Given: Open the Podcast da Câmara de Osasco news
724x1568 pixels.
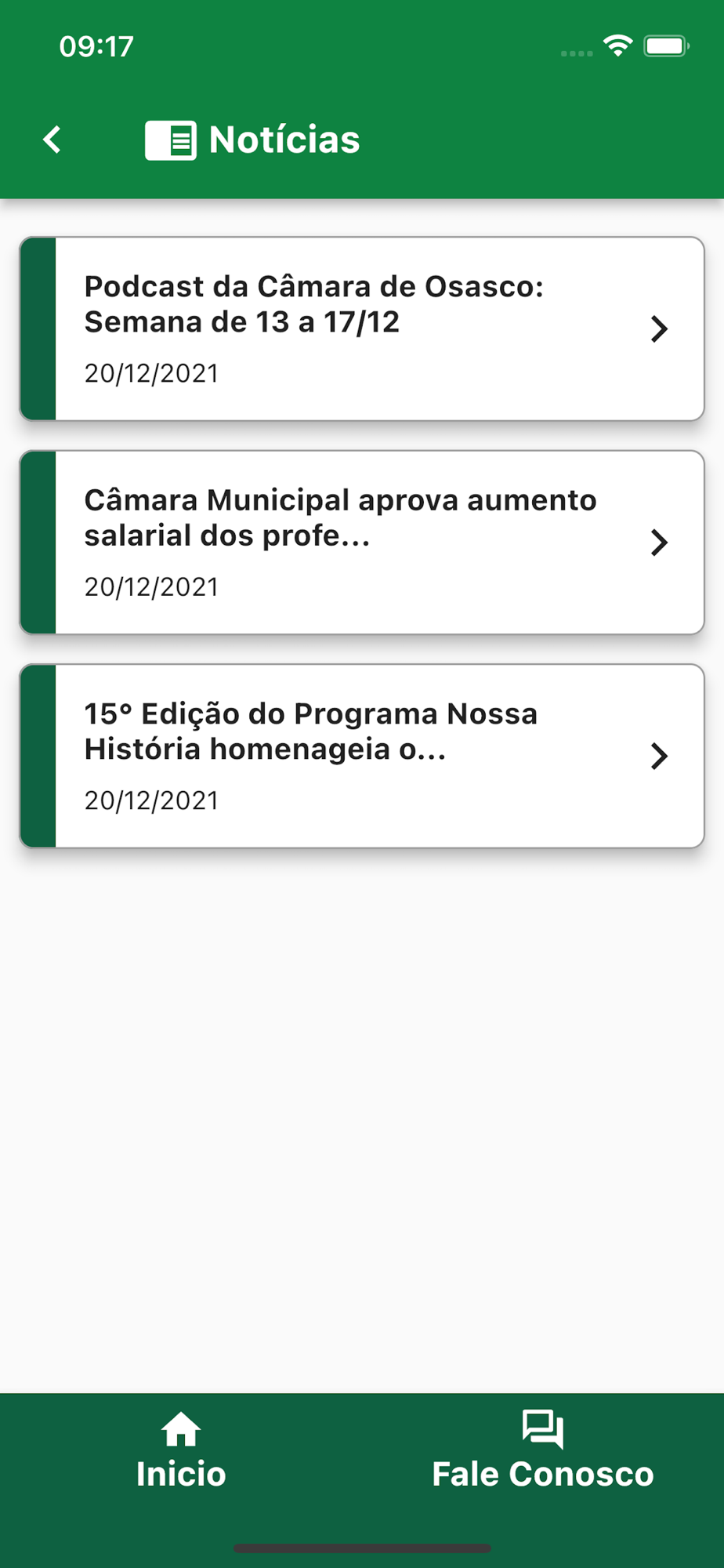Looking at the screenshot, I should point(362,328).
